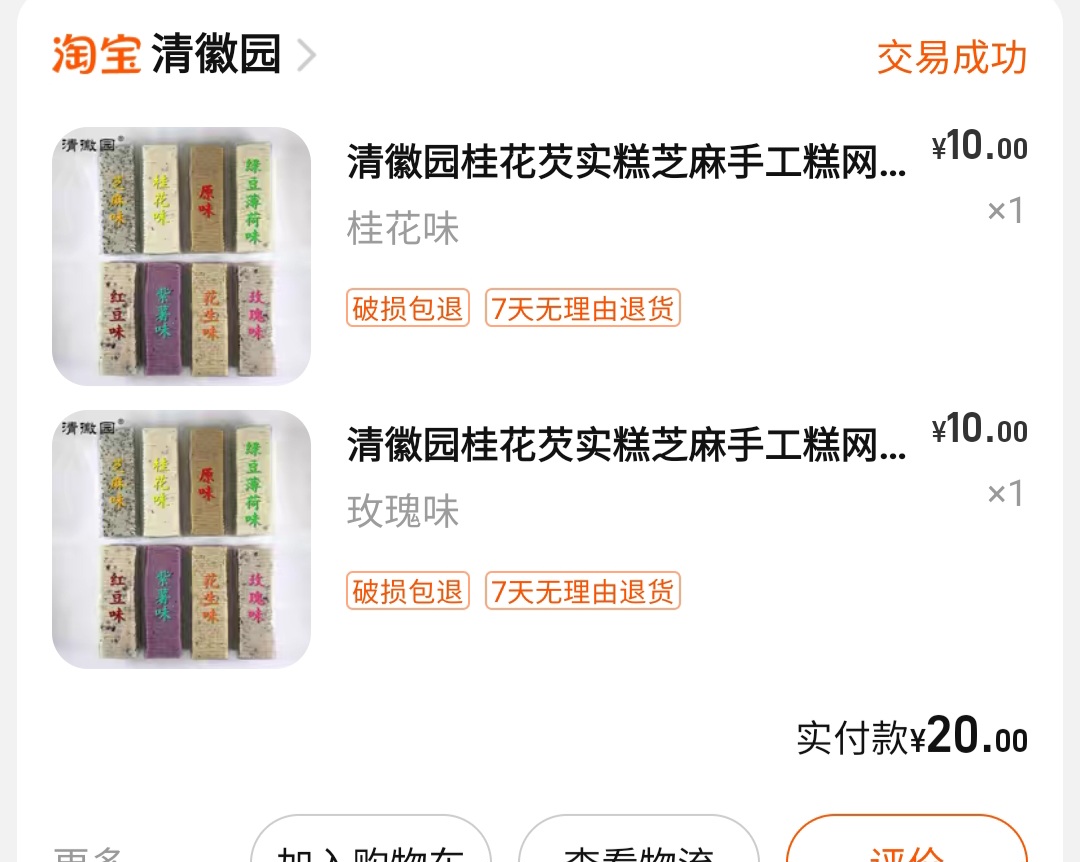Image resolution: width=1080 pixels, height=862 pixels.
Task: Open the 清徽园 shop page
Action: click(215, 56)
